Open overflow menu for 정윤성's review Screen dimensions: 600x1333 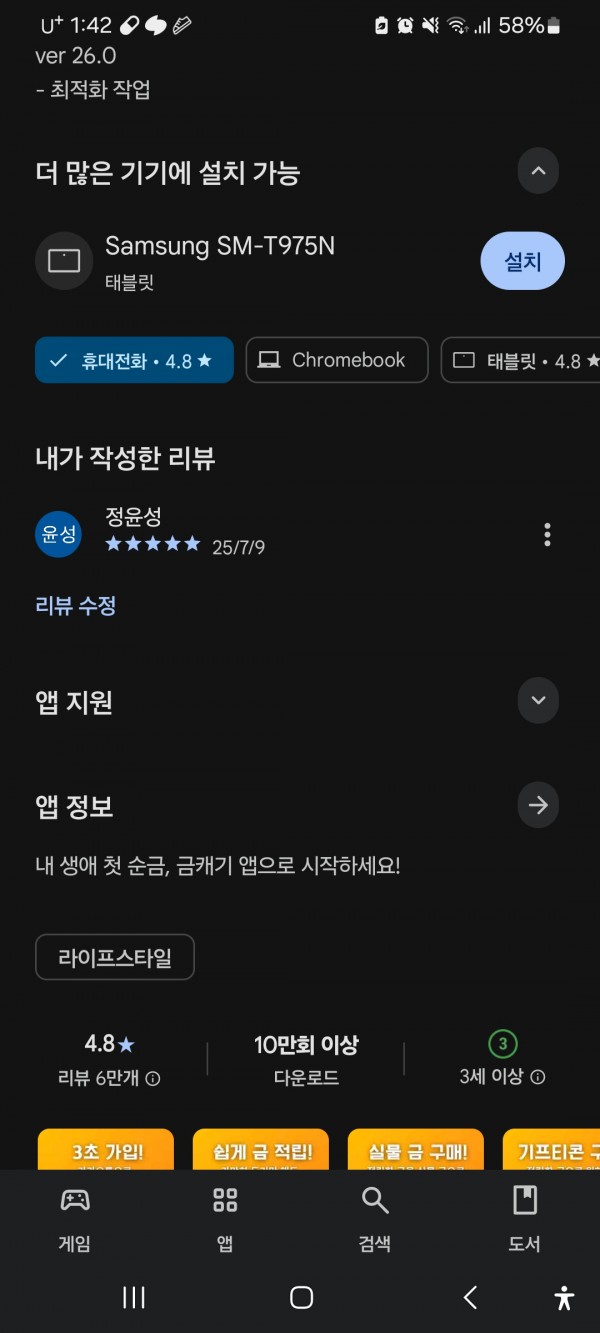(547, 534)
